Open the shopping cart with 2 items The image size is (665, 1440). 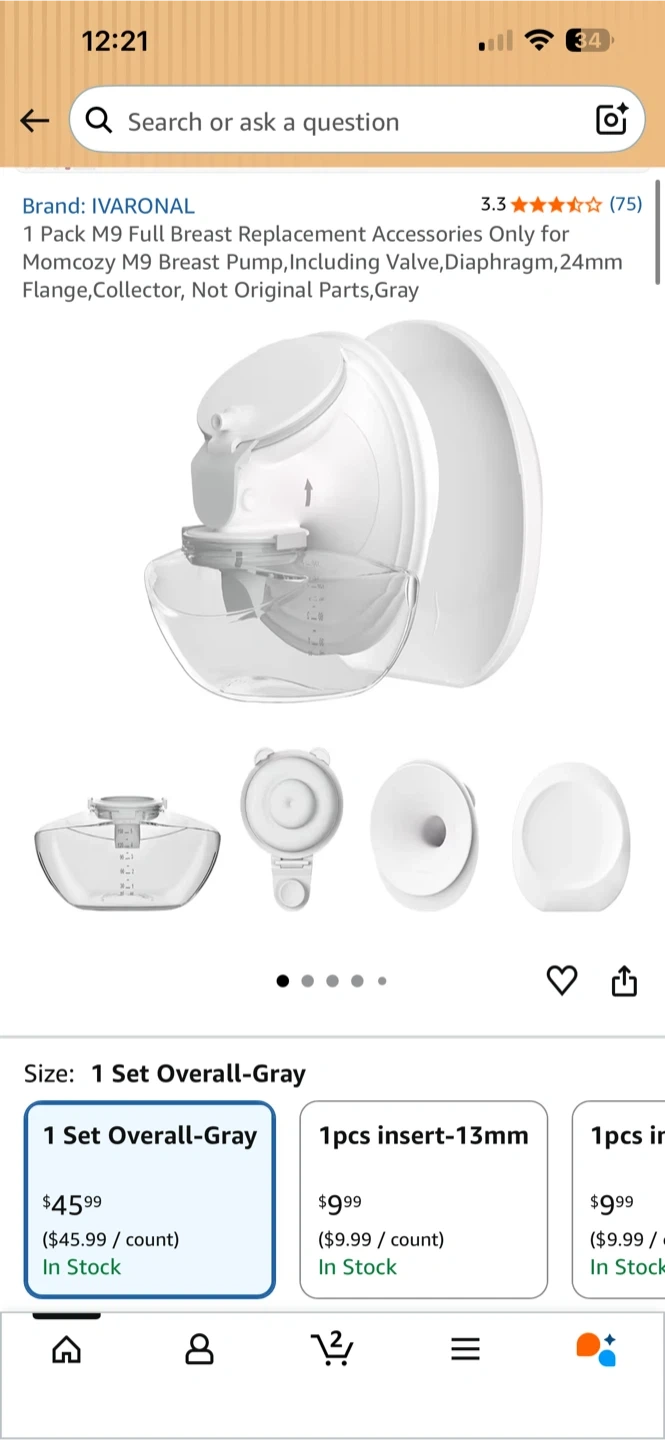click(332, 1348)
